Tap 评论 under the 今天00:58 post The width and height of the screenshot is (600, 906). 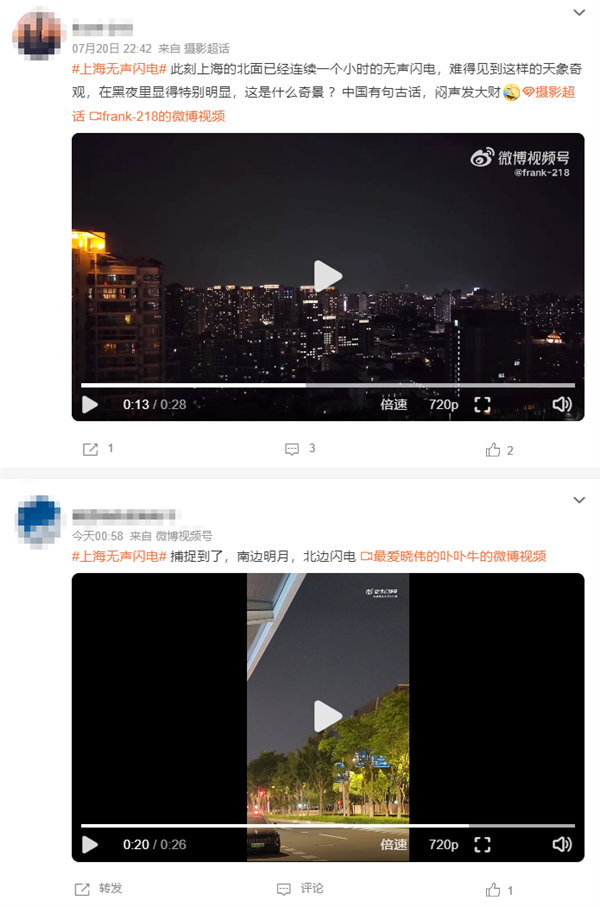point(304,888)
